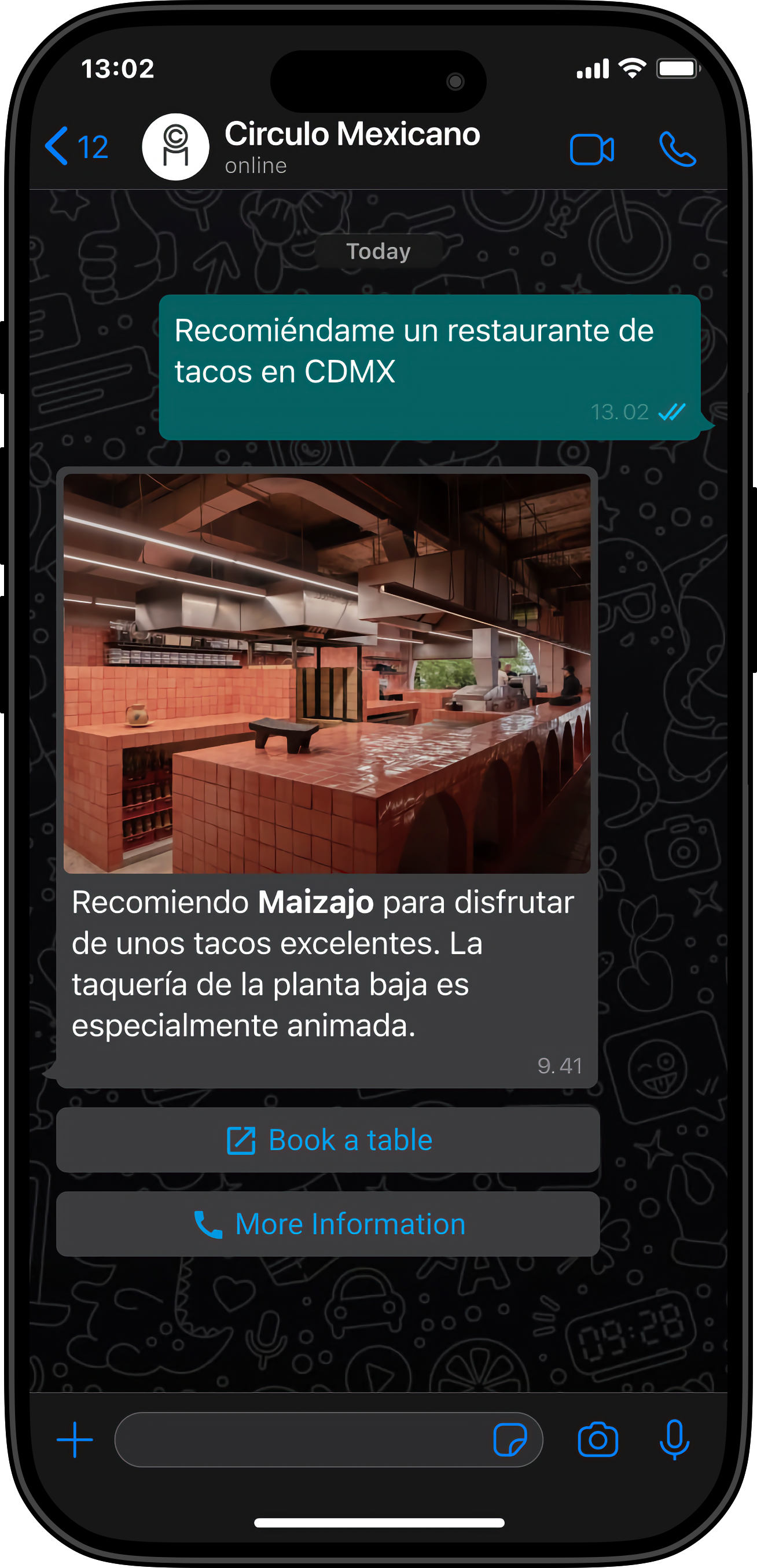Select the More Information button
This screenshot has width=757, height=1568.
coord(328,1224)
